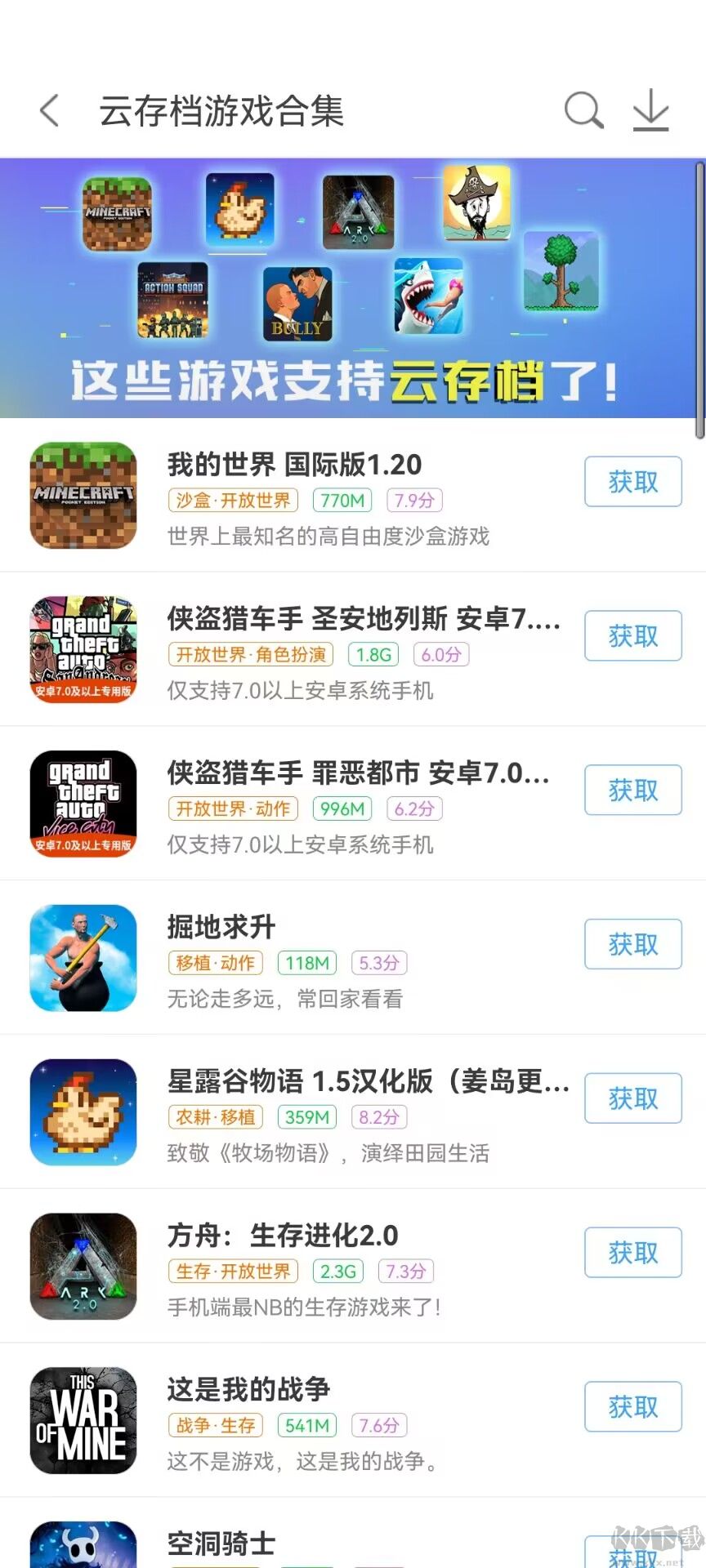Image resolution: width=706 pixels, height=1568 pixels.
Task: Tap the back arrow to leave the collection
Action: pyautogui.click(x=49, y=110)
